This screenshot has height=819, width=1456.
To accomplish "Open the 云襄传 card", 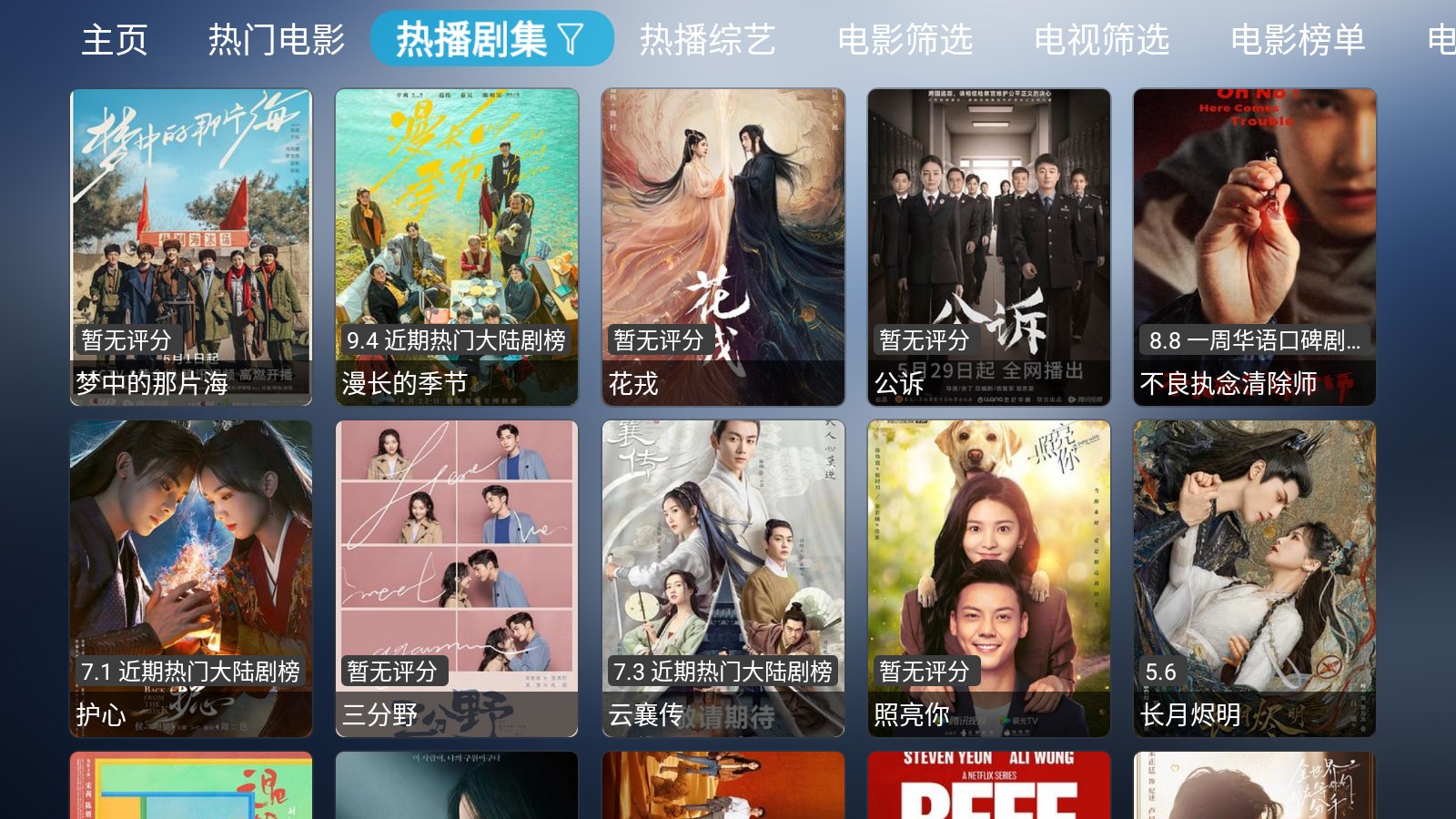I will click(x=723, y=578).
